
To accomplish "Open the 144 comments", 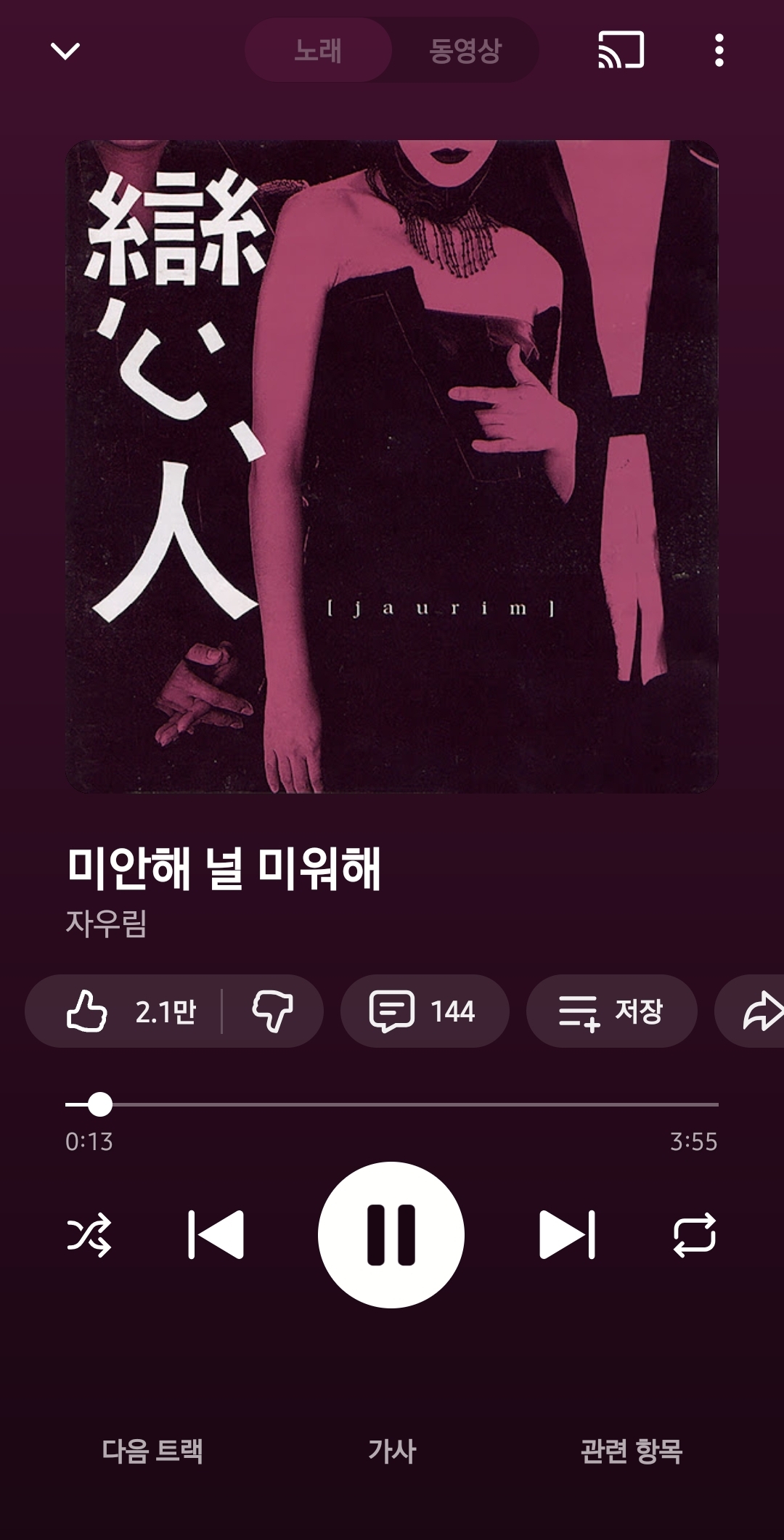I will coord(424,1011).
